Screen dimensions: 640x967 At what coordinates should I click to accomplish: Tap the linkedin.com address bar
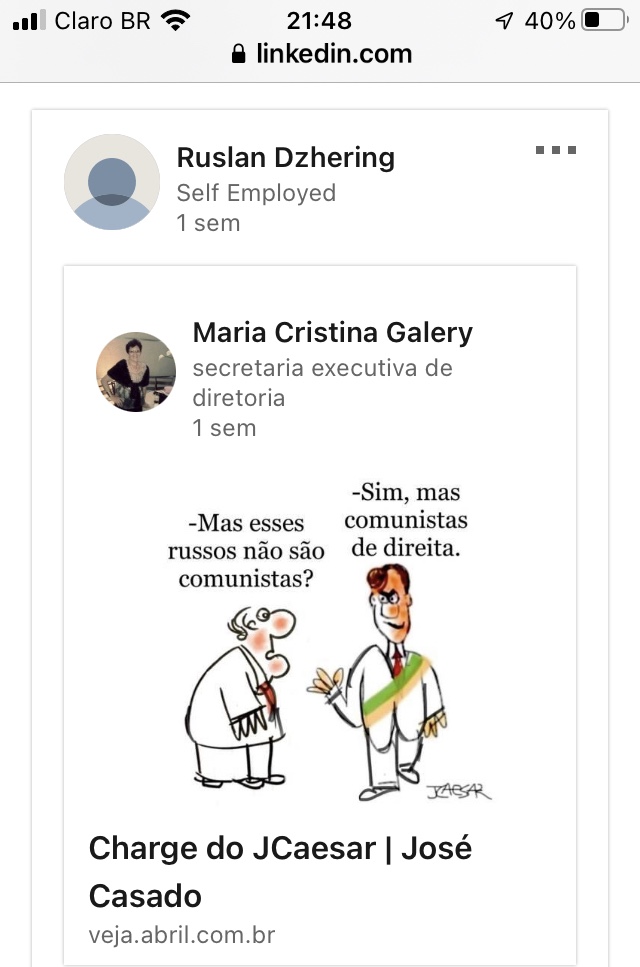322,54
